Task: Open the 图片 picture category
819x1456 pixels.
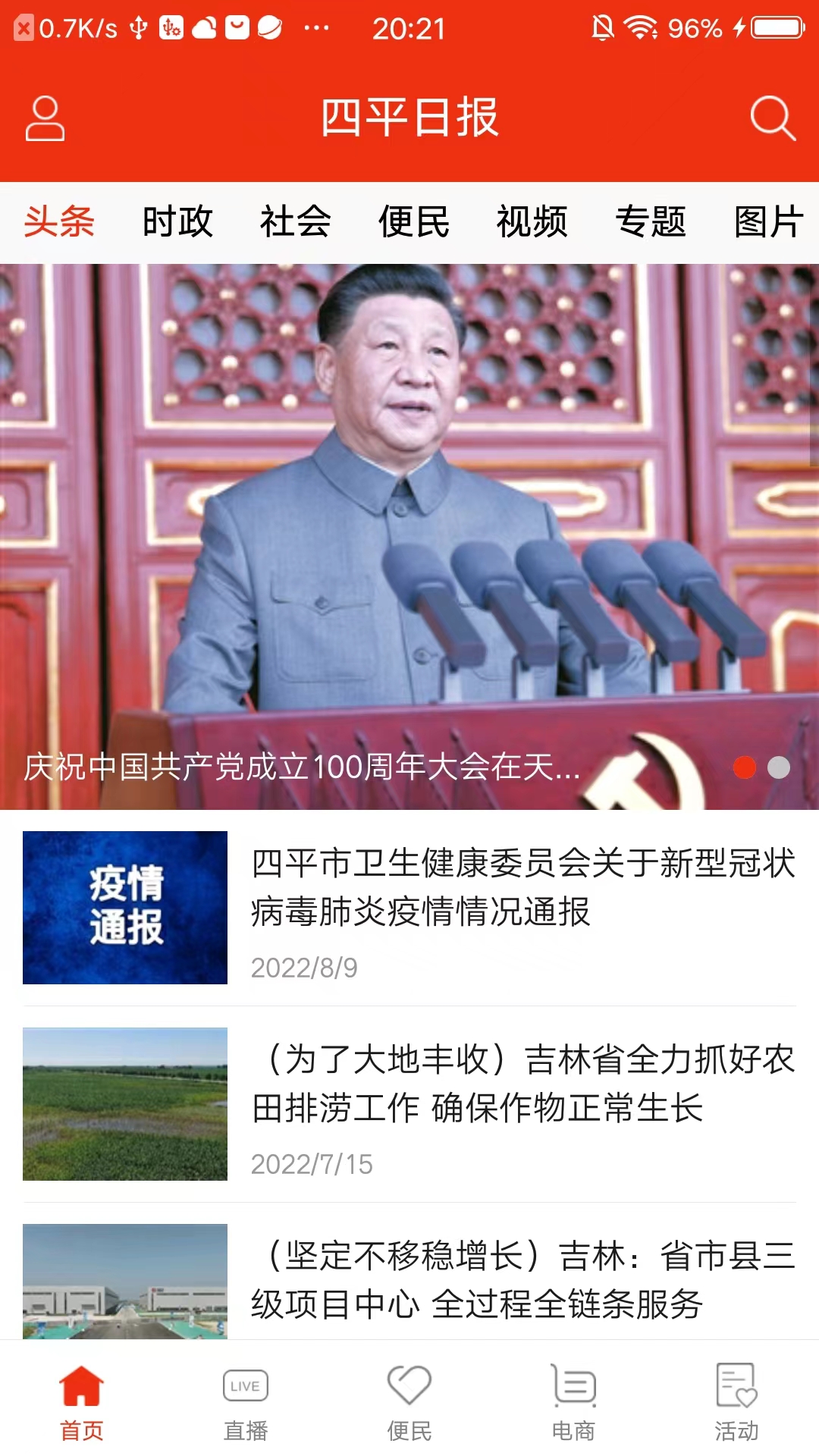Action: click(769, 222)
